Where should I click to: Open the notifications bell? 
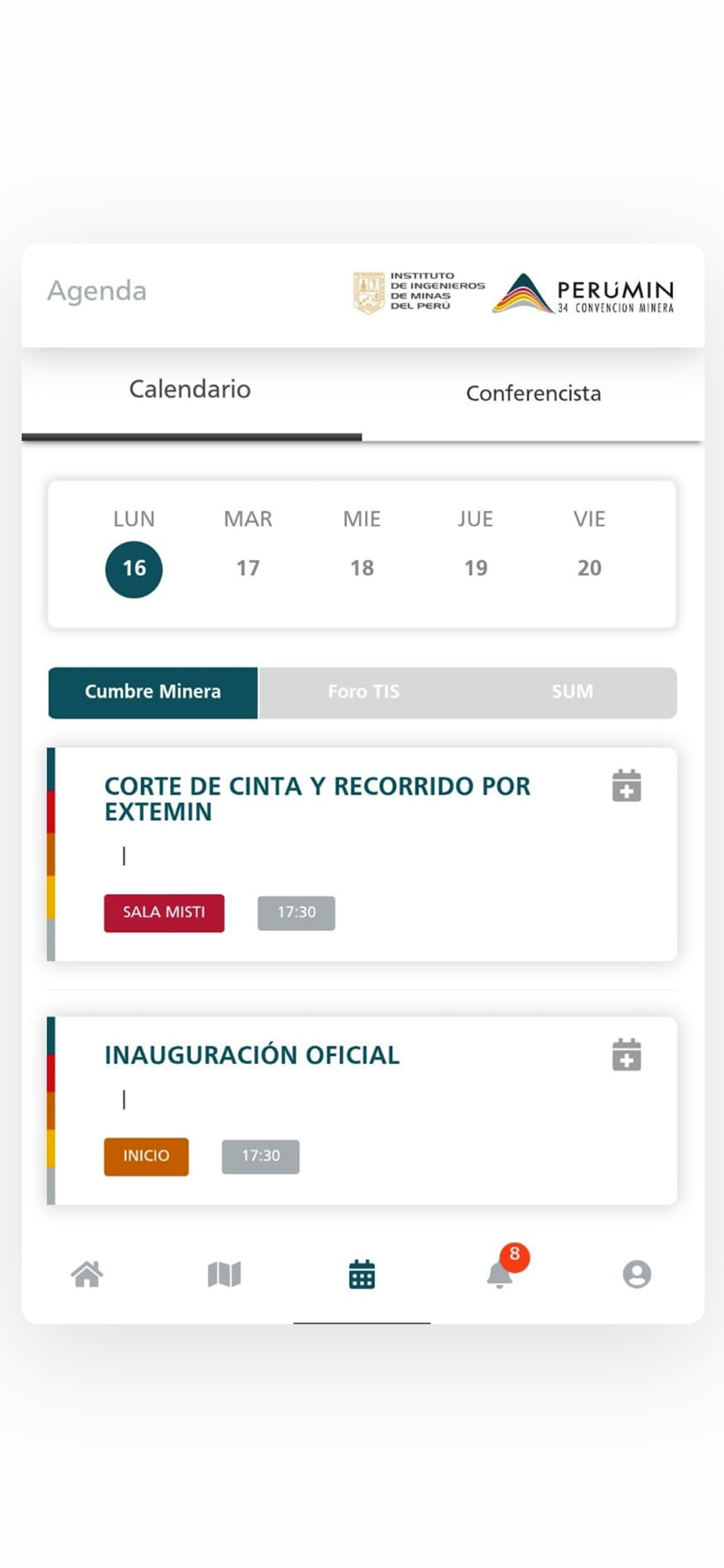(500, 1272)
